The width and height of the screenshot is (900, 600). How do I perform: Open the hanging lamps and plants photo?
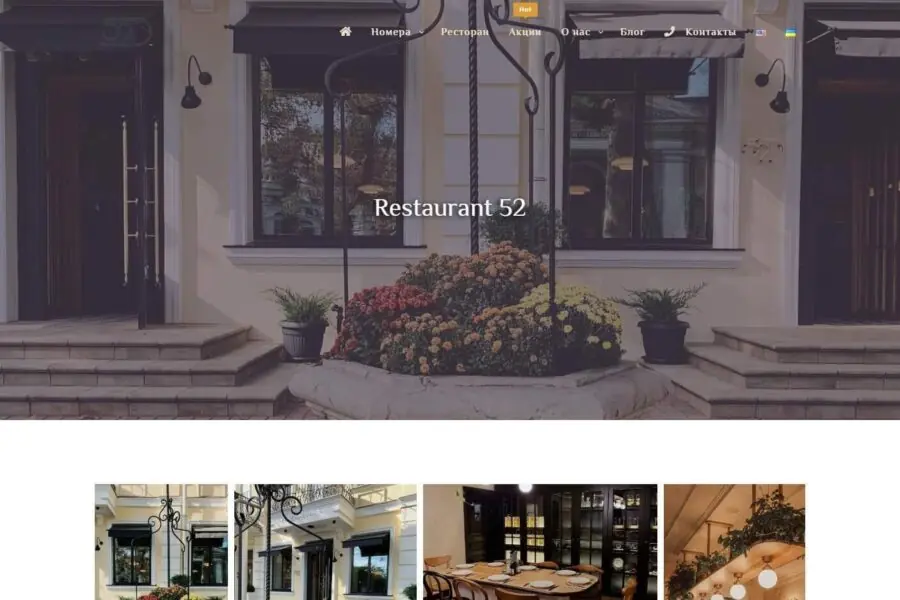734,542
